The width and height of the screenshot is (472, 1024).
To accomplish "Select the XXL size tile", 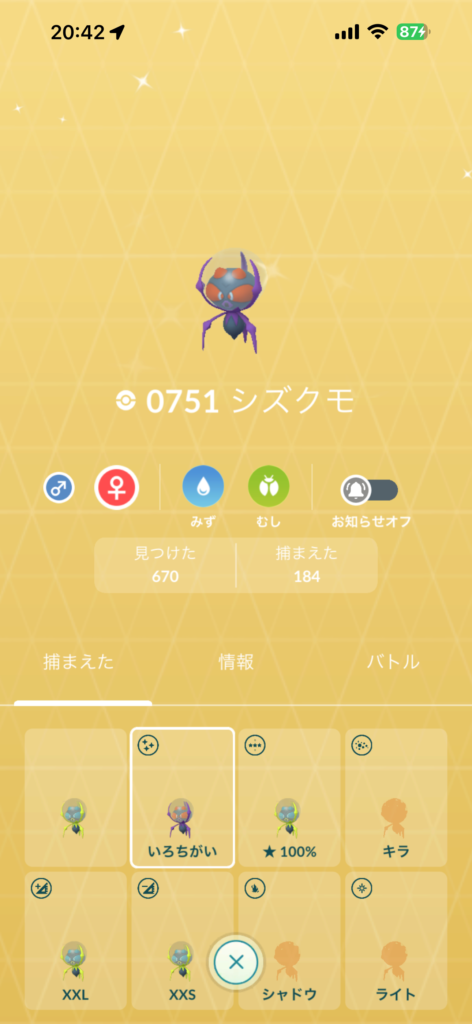I will [x=76, y=940].
